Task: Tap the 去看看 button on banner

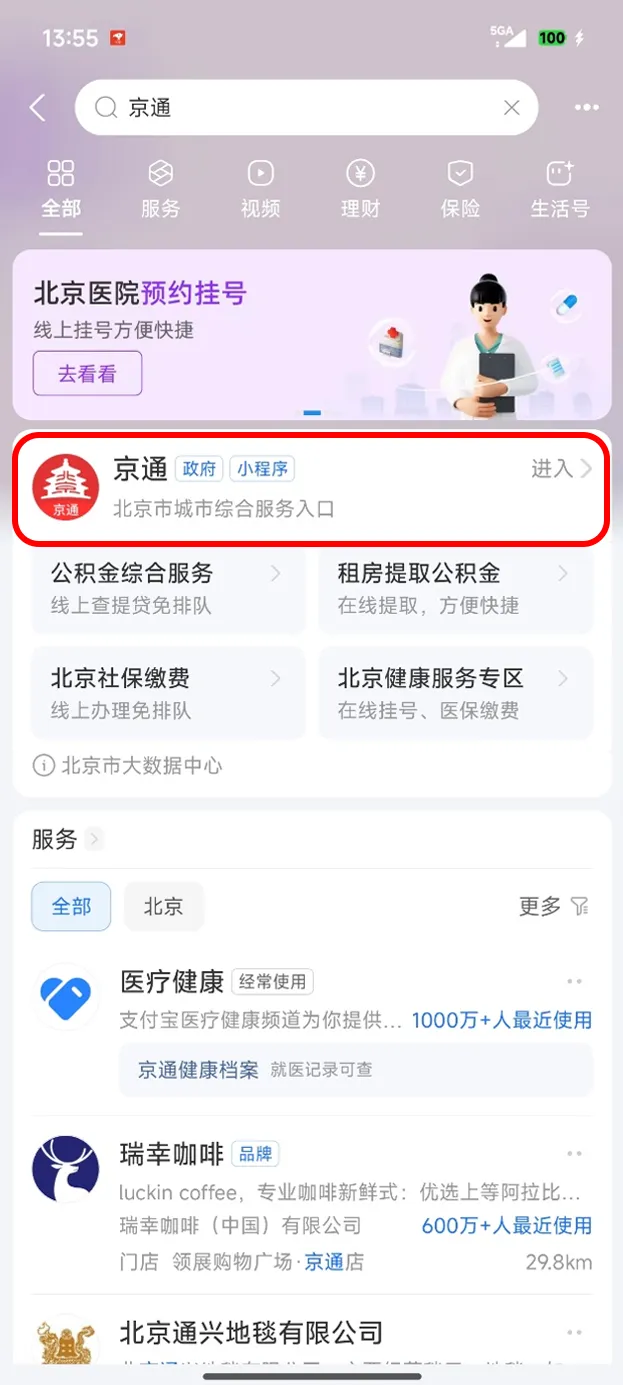Action: pyautogui.click(x=87, y=374)
